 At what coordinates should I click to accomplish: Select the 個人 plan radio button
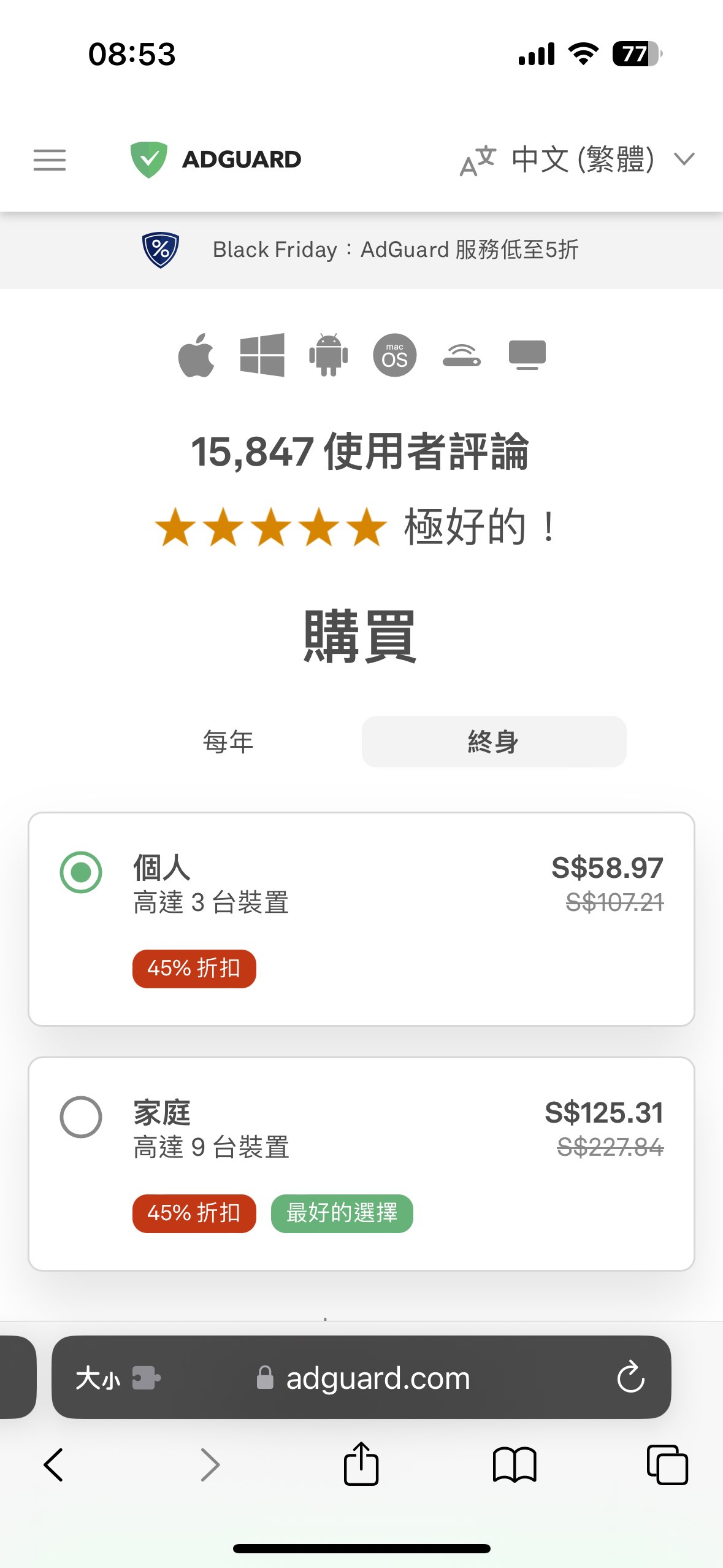tap(81, 872)
